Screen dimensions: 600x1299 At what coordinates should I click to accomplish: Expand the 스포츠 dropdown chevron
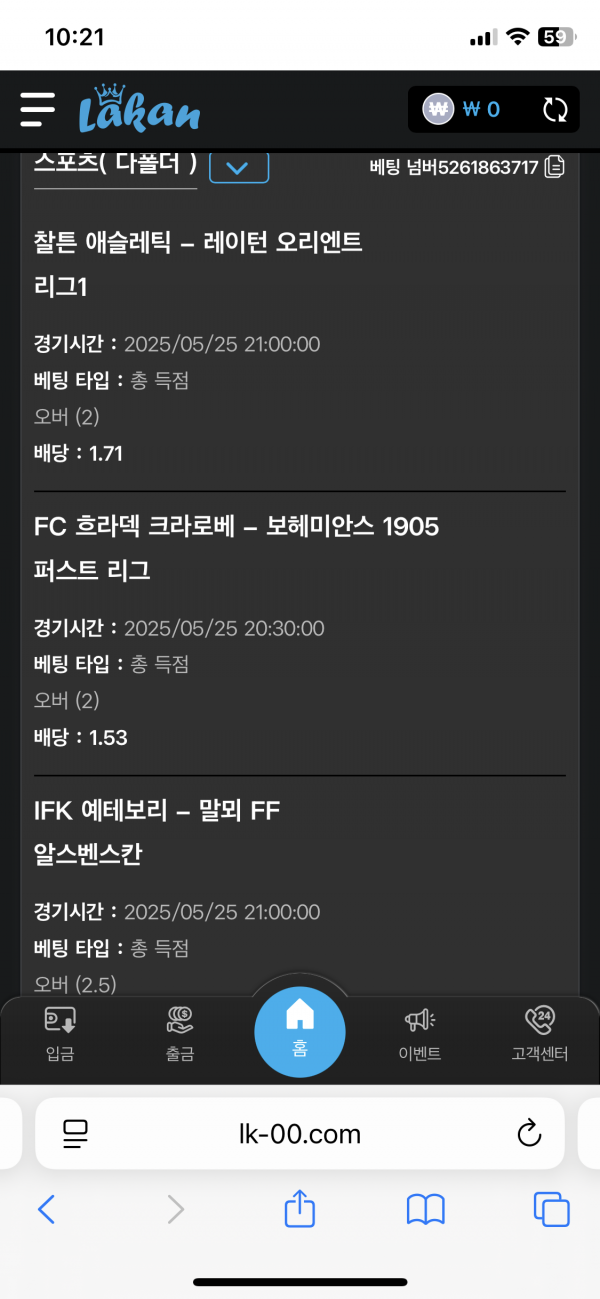(x=238, y=167)
